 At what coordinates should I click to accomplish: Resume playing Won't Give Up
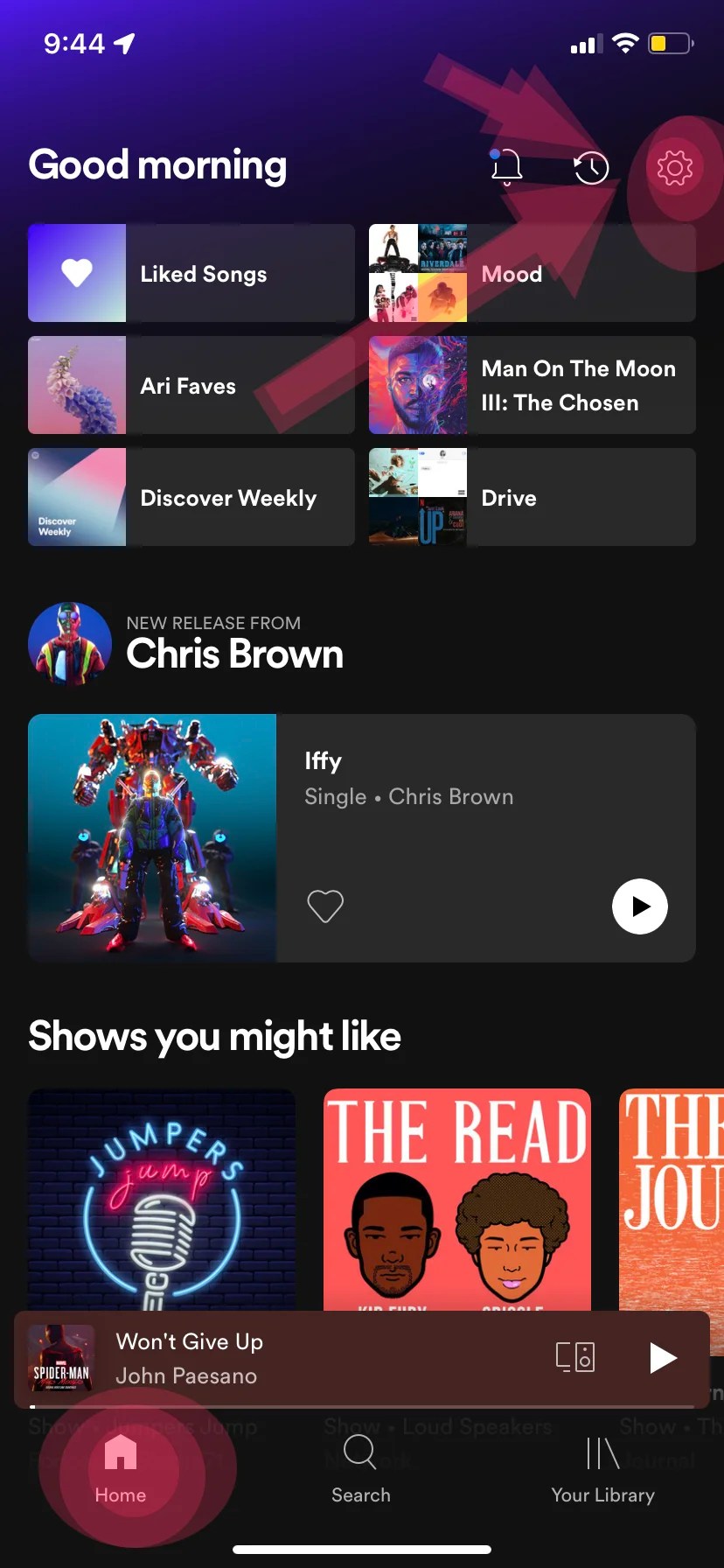[663, 1357]
